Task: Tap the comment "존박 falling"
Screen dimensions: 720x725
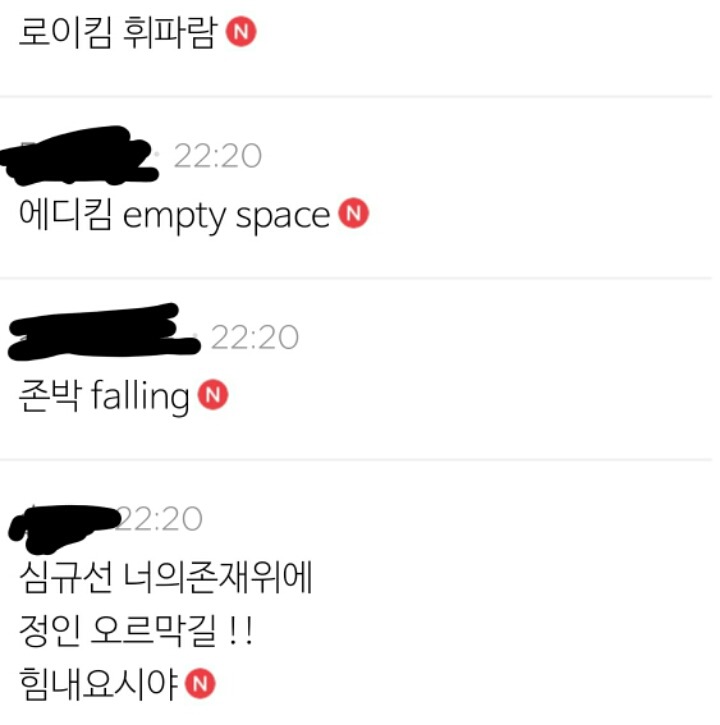Action: click(104, 396)
